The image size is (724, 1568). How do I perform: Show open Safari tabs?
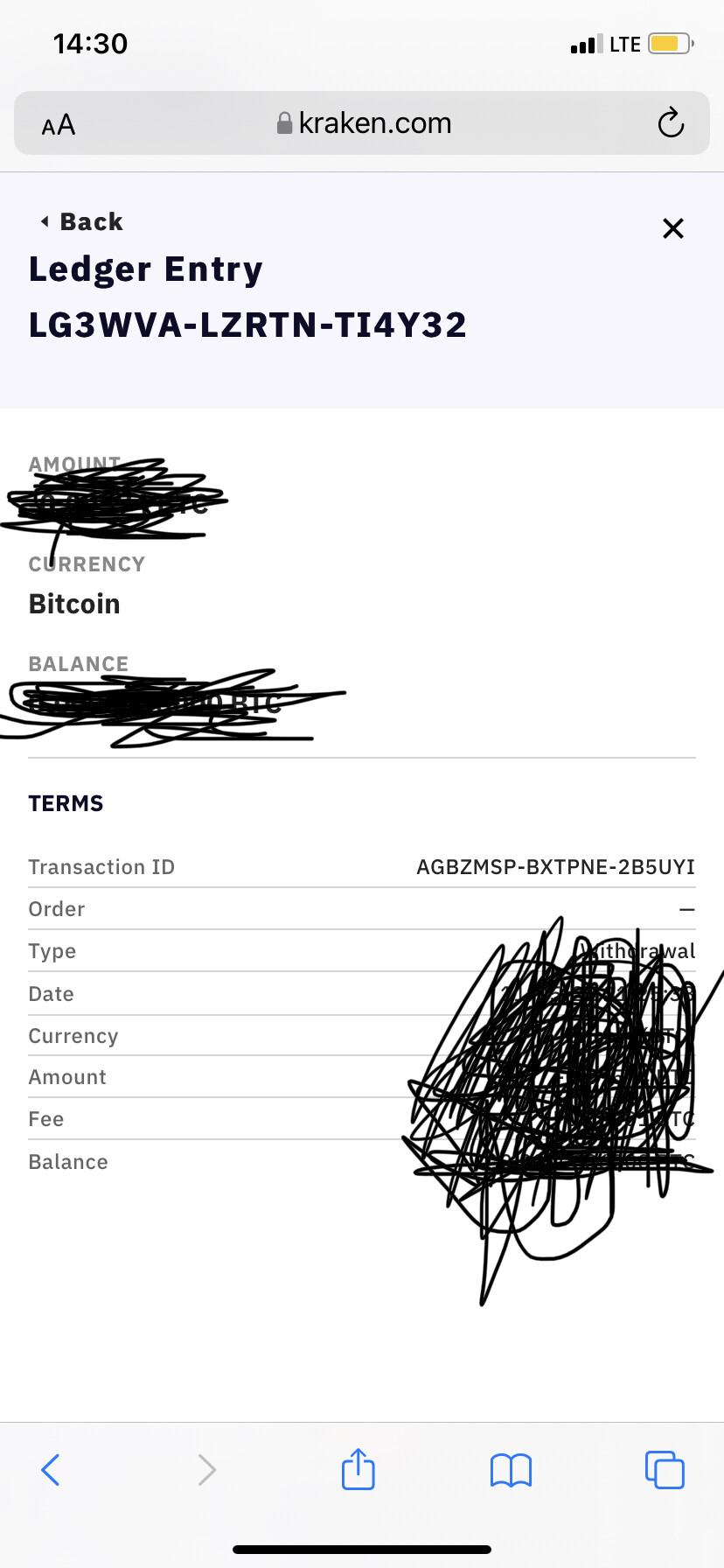coord(665,1470)
